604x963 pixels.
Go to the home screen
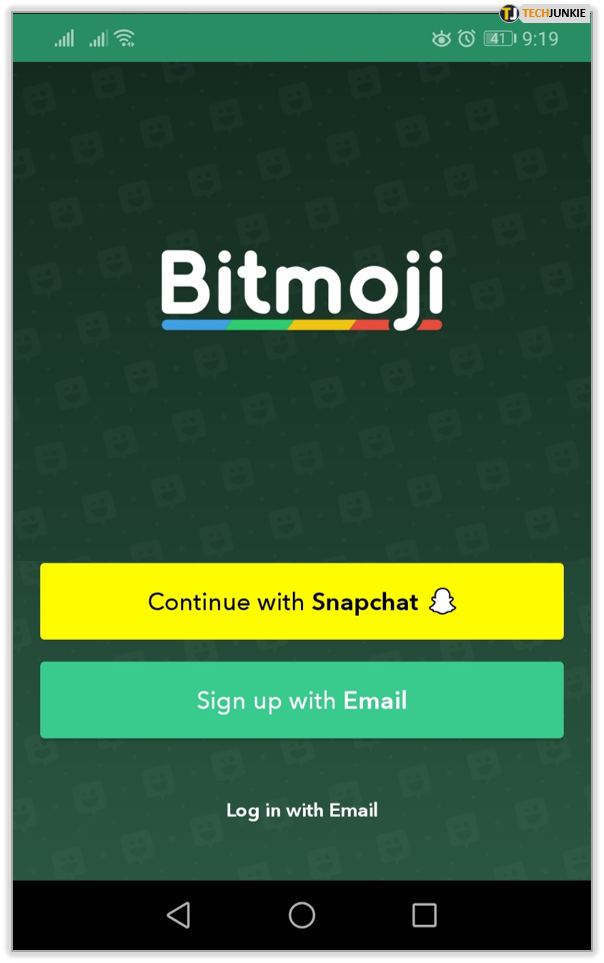click(x=301, y=914)
